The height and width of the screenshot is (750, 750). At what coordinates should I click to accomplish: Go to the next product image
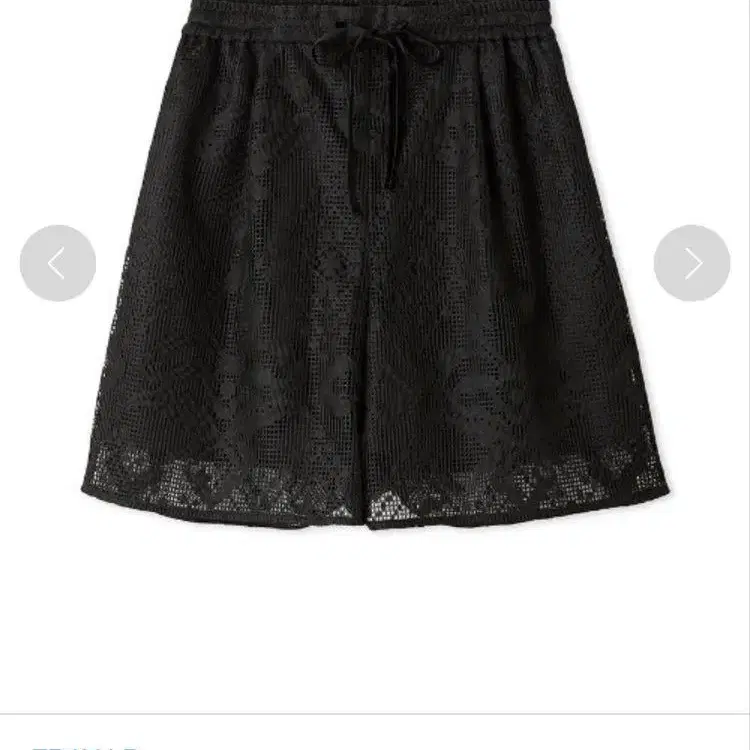click(x=692, y=263)
